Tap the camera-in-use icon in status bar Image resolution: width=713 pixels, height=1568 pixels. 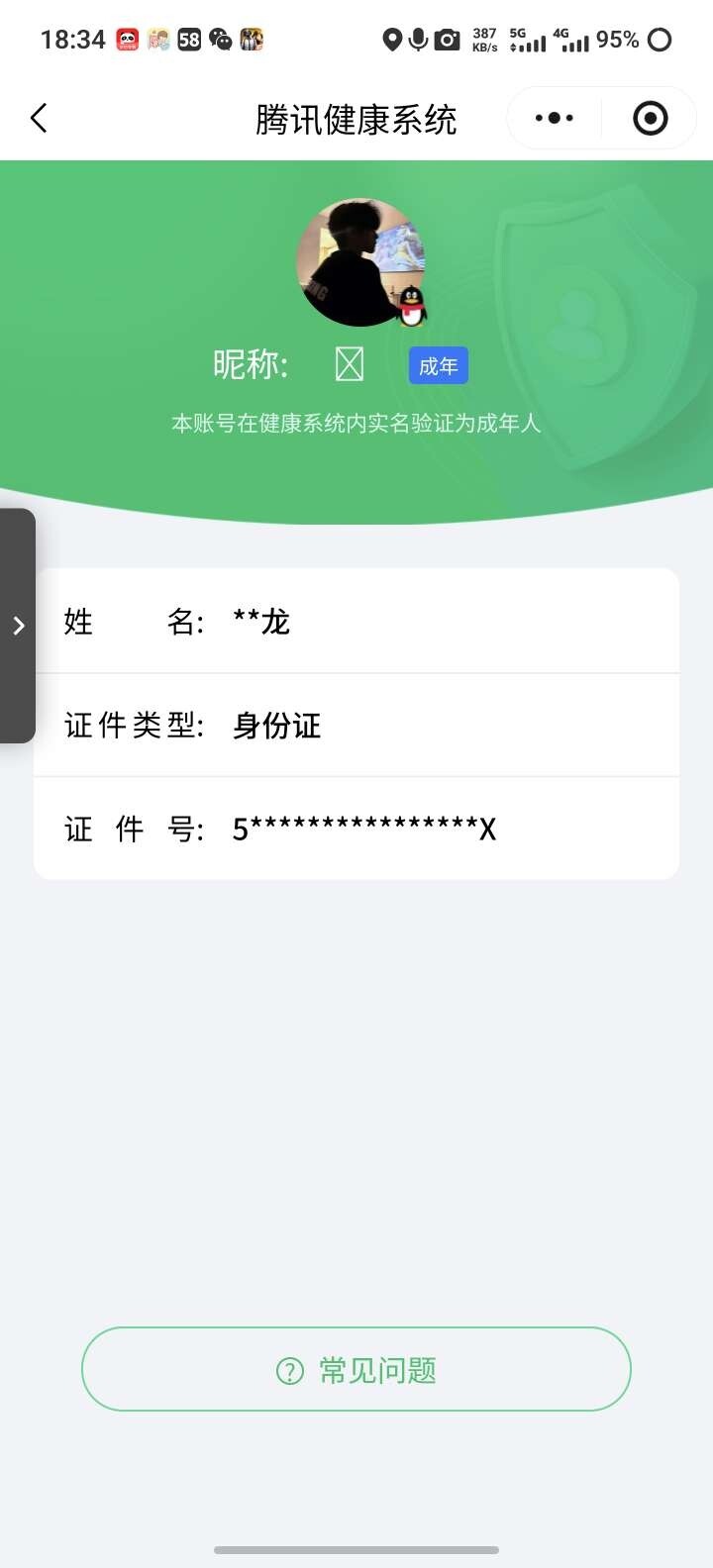pyautogui.click(x=447, y=39)
